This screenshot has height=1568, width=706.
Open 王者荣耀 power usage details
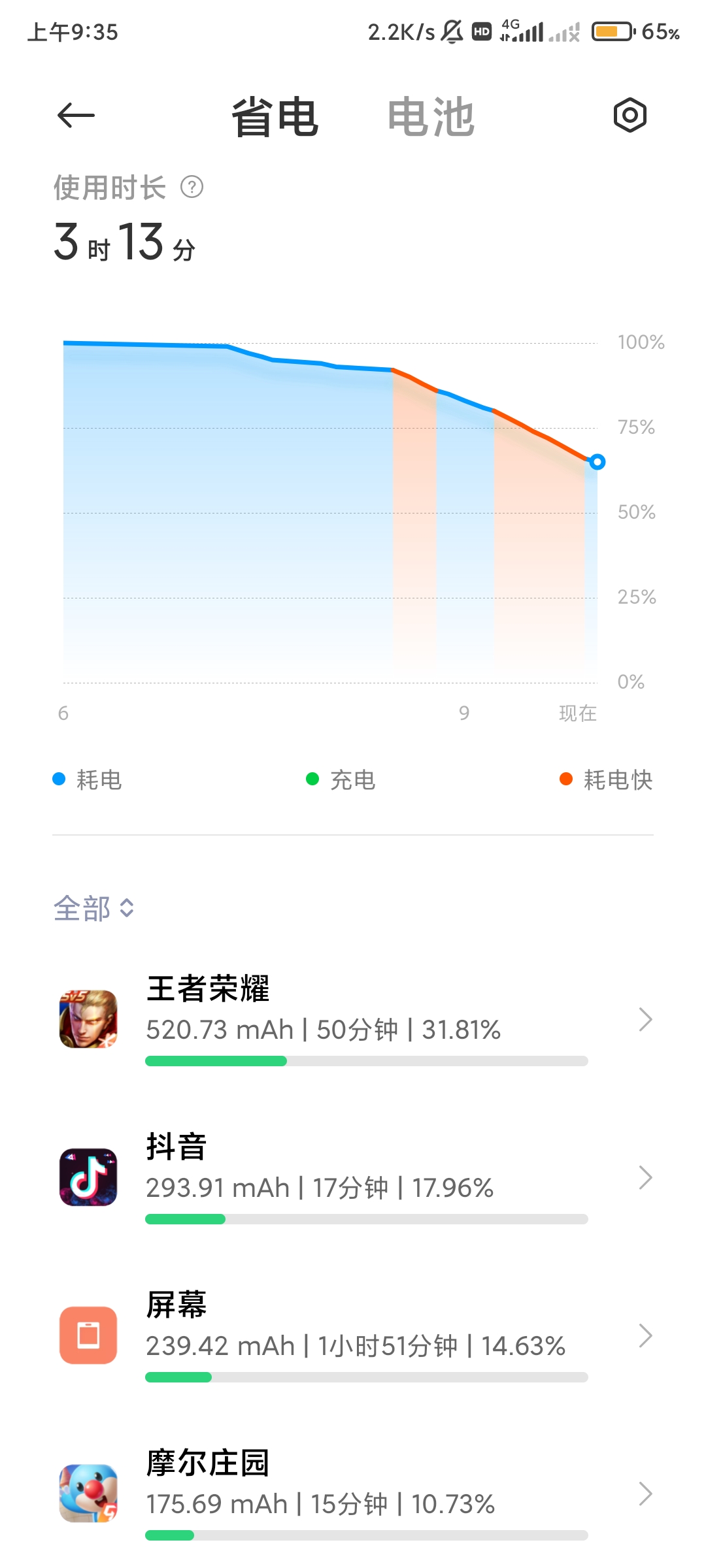coord(353,1019)
